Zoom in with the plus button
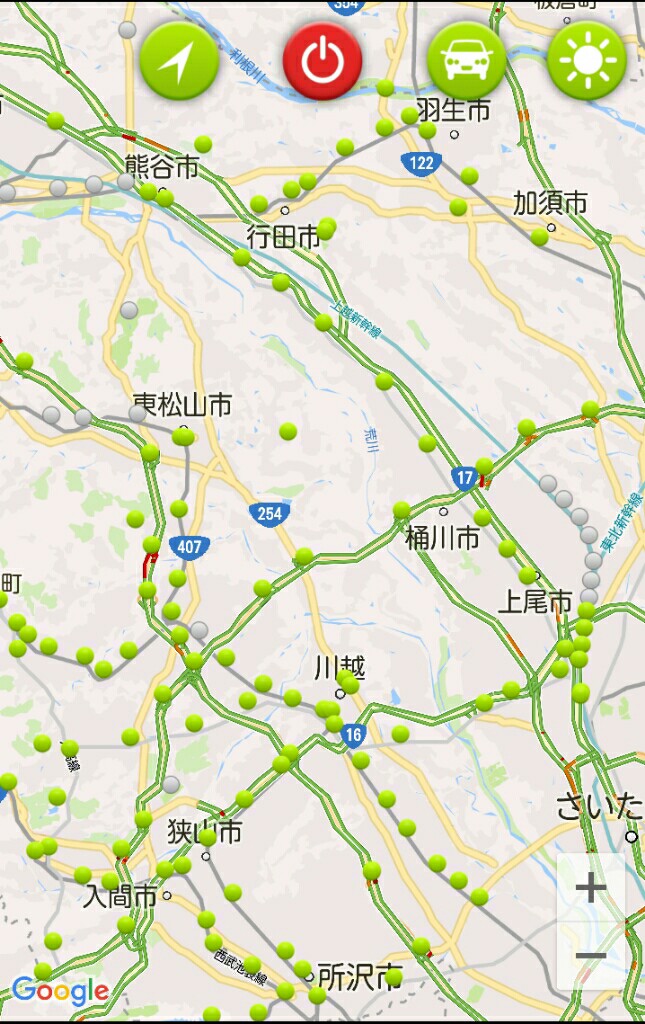Image resolution: width=645 pixels, height=1024 pixels. (591, 888)
